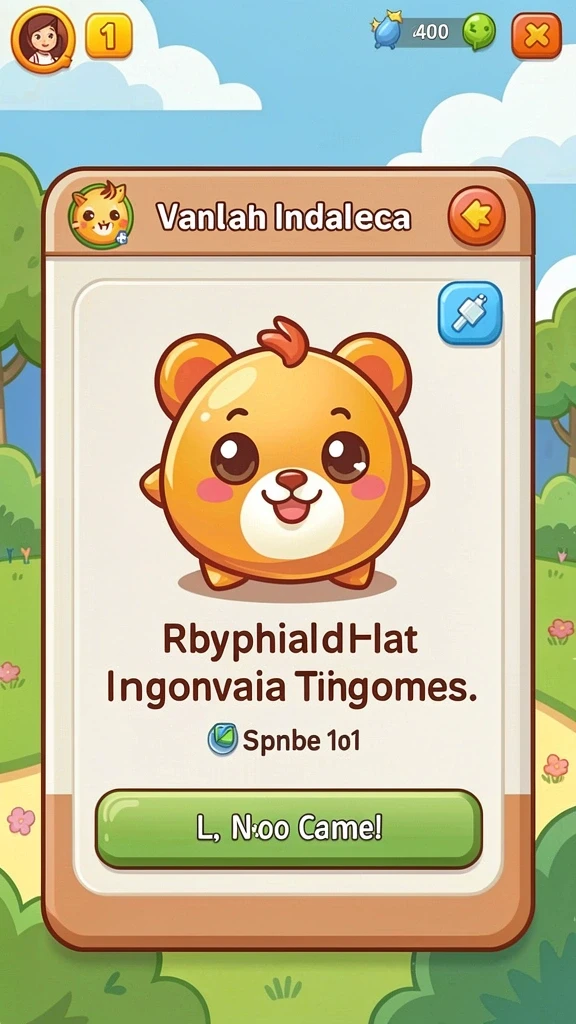Tap the blue tool icon on card
The image size is (576, 1024).
click(x=470, y=313)
